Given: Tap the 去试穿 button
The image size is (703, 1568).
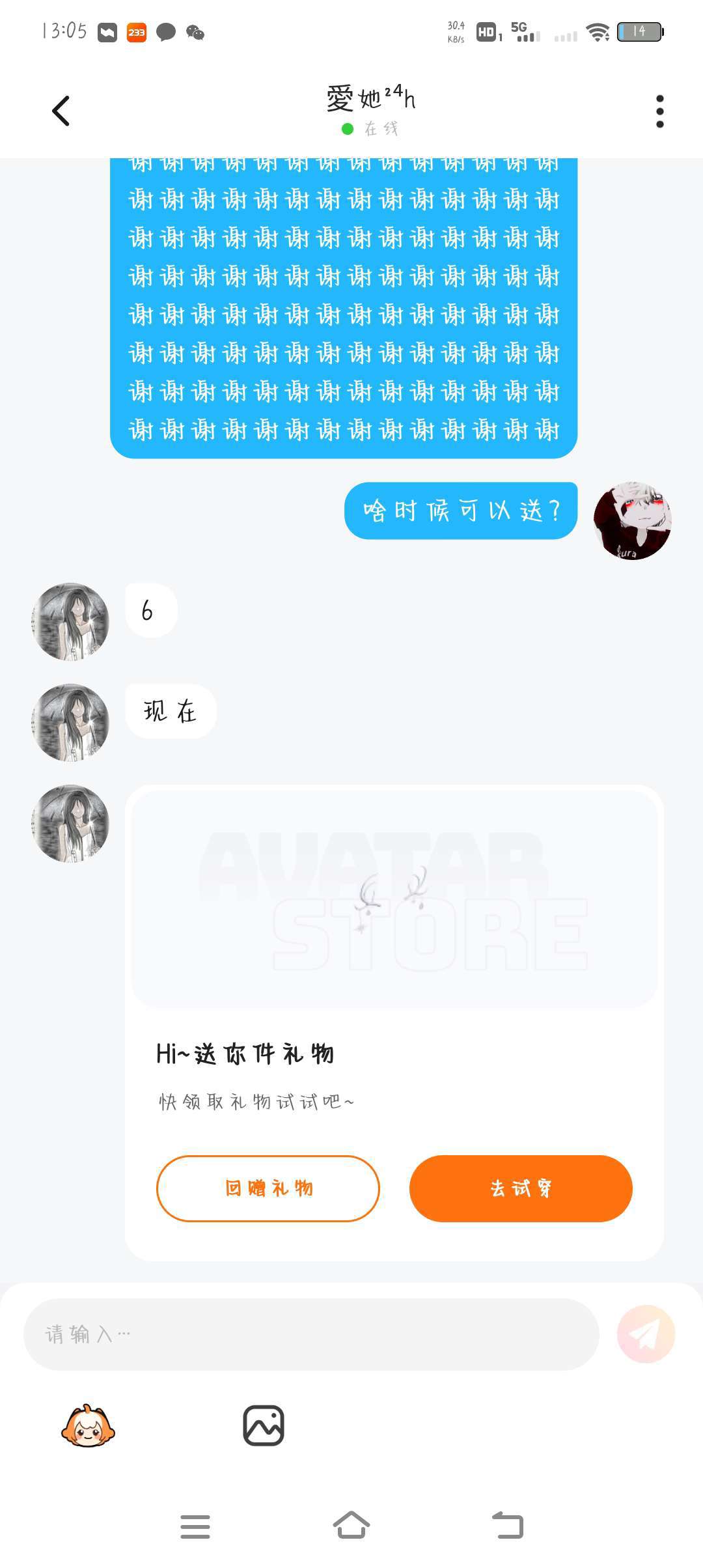Looking at the screenshot, I should (521, 1188).
